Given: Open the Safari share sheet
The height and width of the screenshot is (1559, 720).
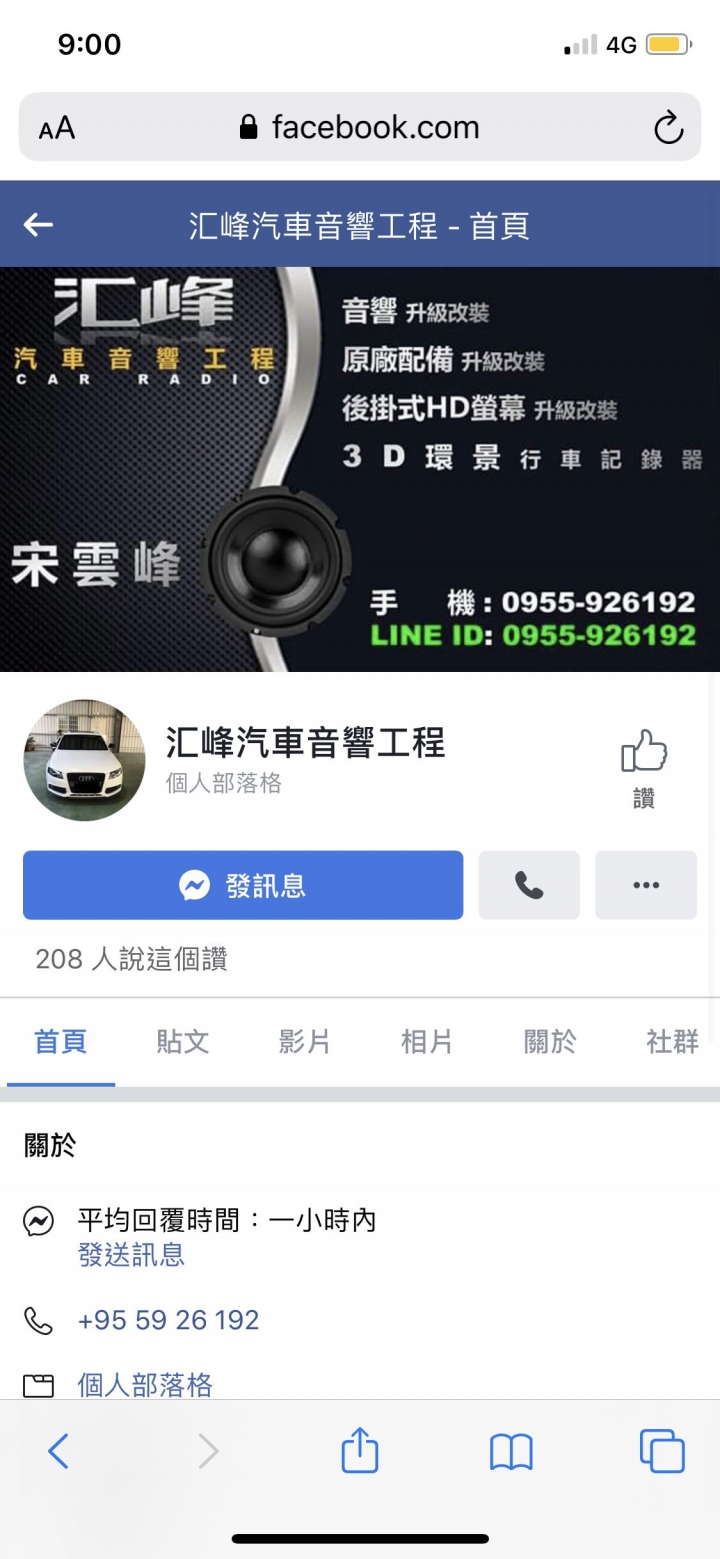Looking at the screenshot, I should (x=360, y=1451).
